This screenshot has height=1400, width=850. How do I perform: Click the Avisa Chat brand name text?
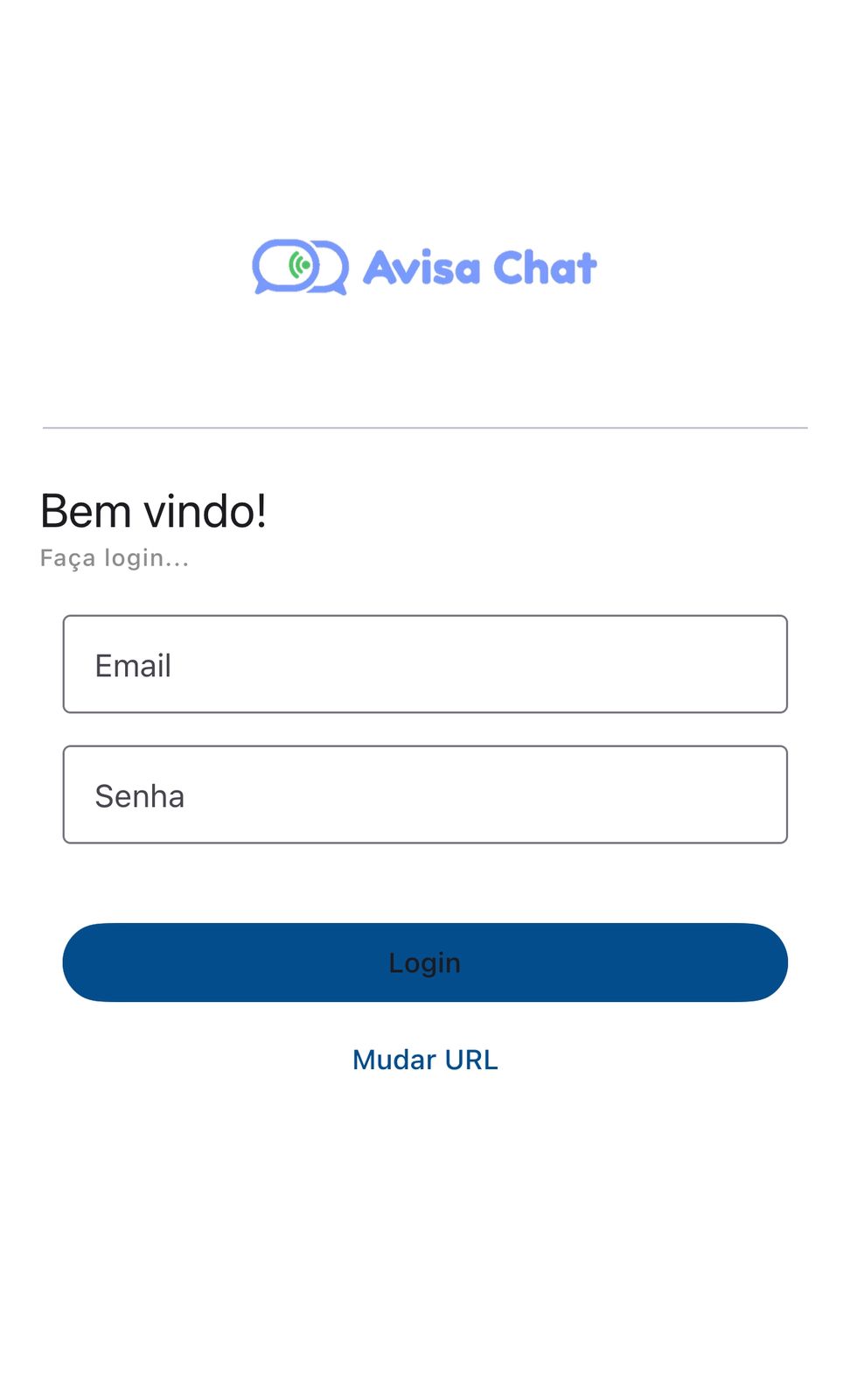coord(479,267)
